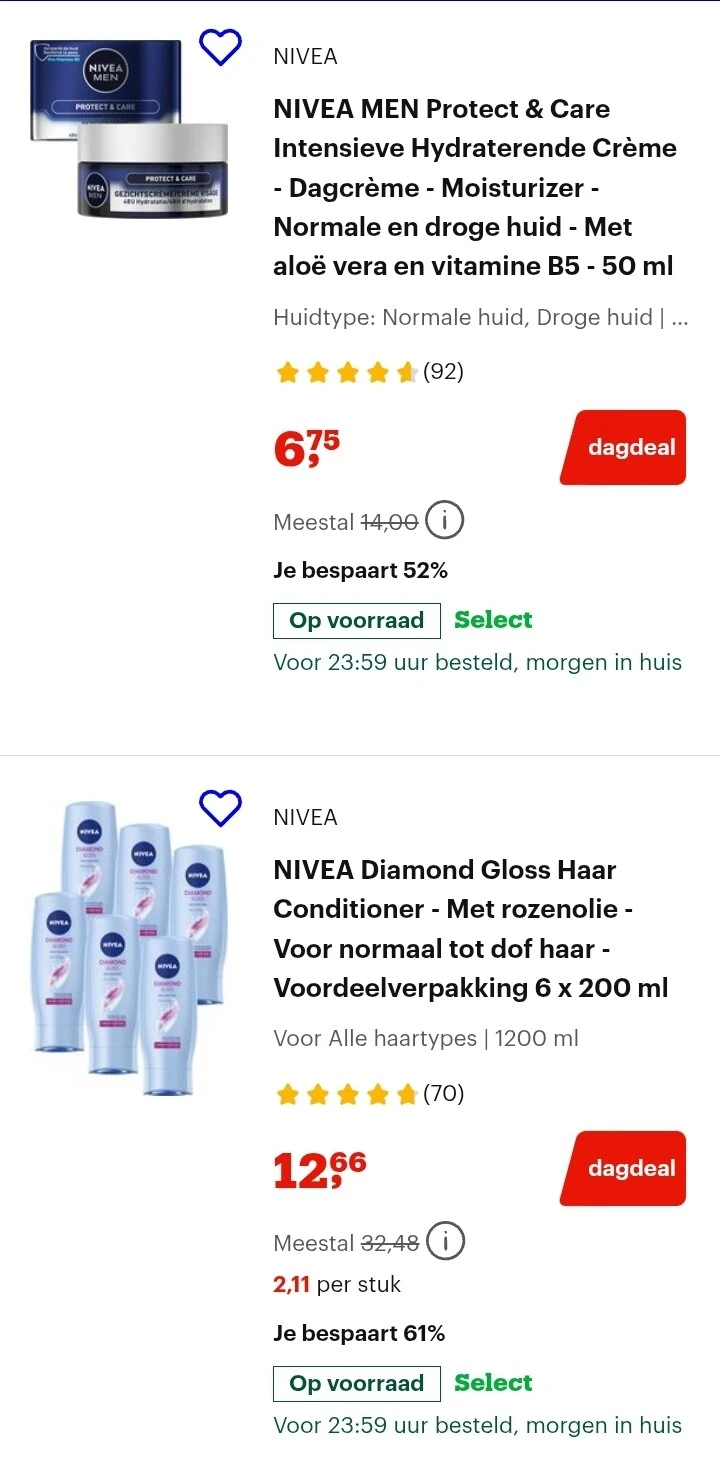Image resolution: width=720 pixels, height=1458 pixels.
Task: Click the star rating of the Diamond Gloss conditioner
Action: point(345,1093)
